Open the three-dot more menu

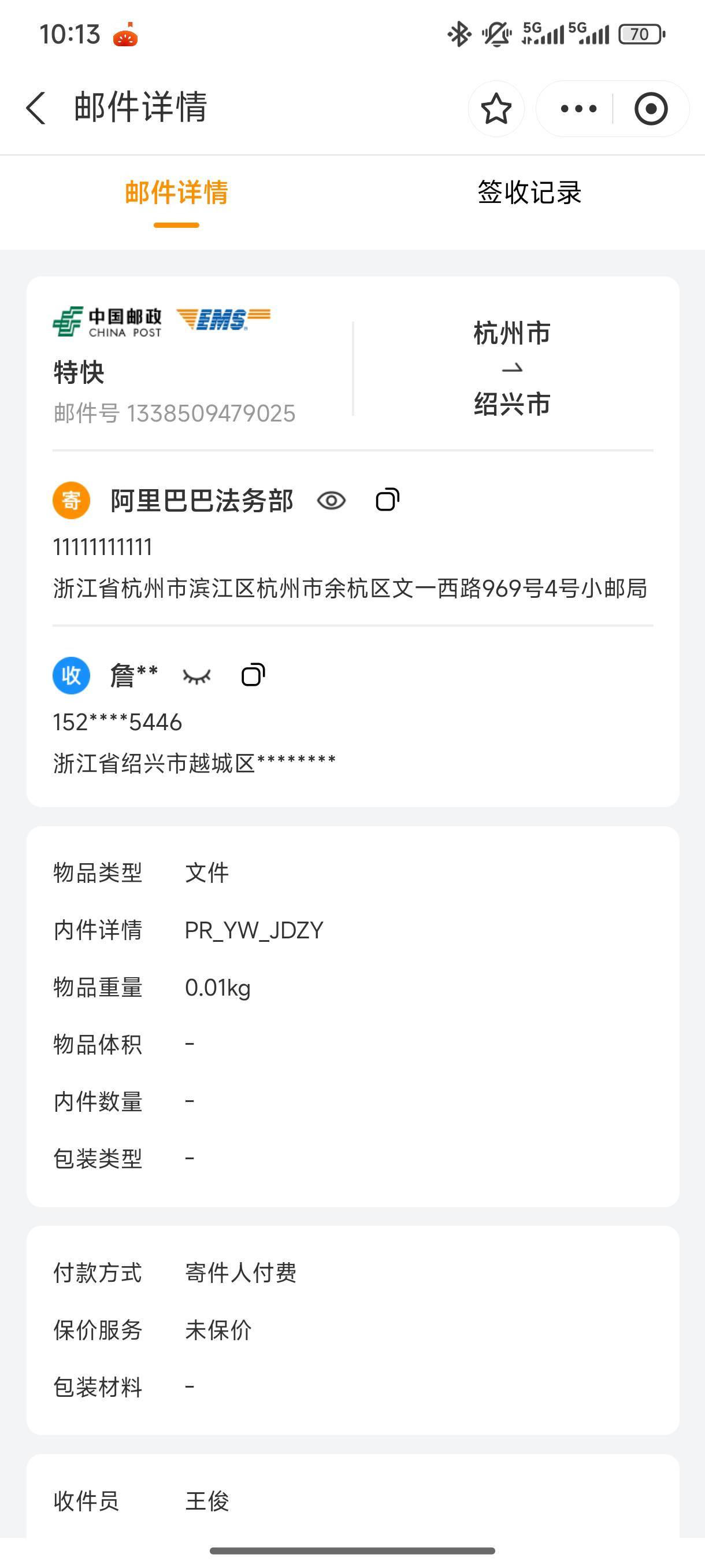578,109
